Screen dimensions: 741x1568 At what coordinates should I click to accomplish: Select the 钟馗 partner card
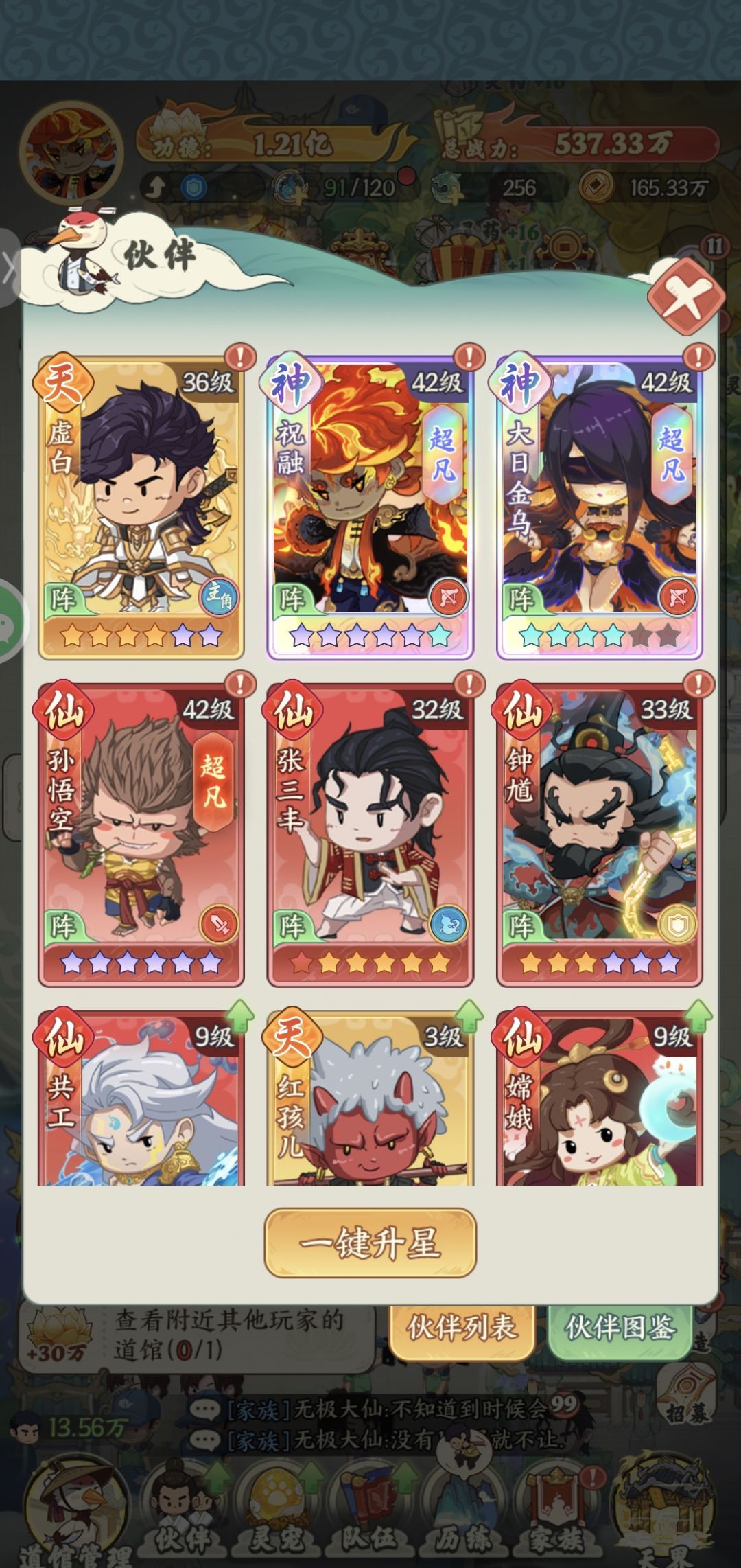coord(599,834)
